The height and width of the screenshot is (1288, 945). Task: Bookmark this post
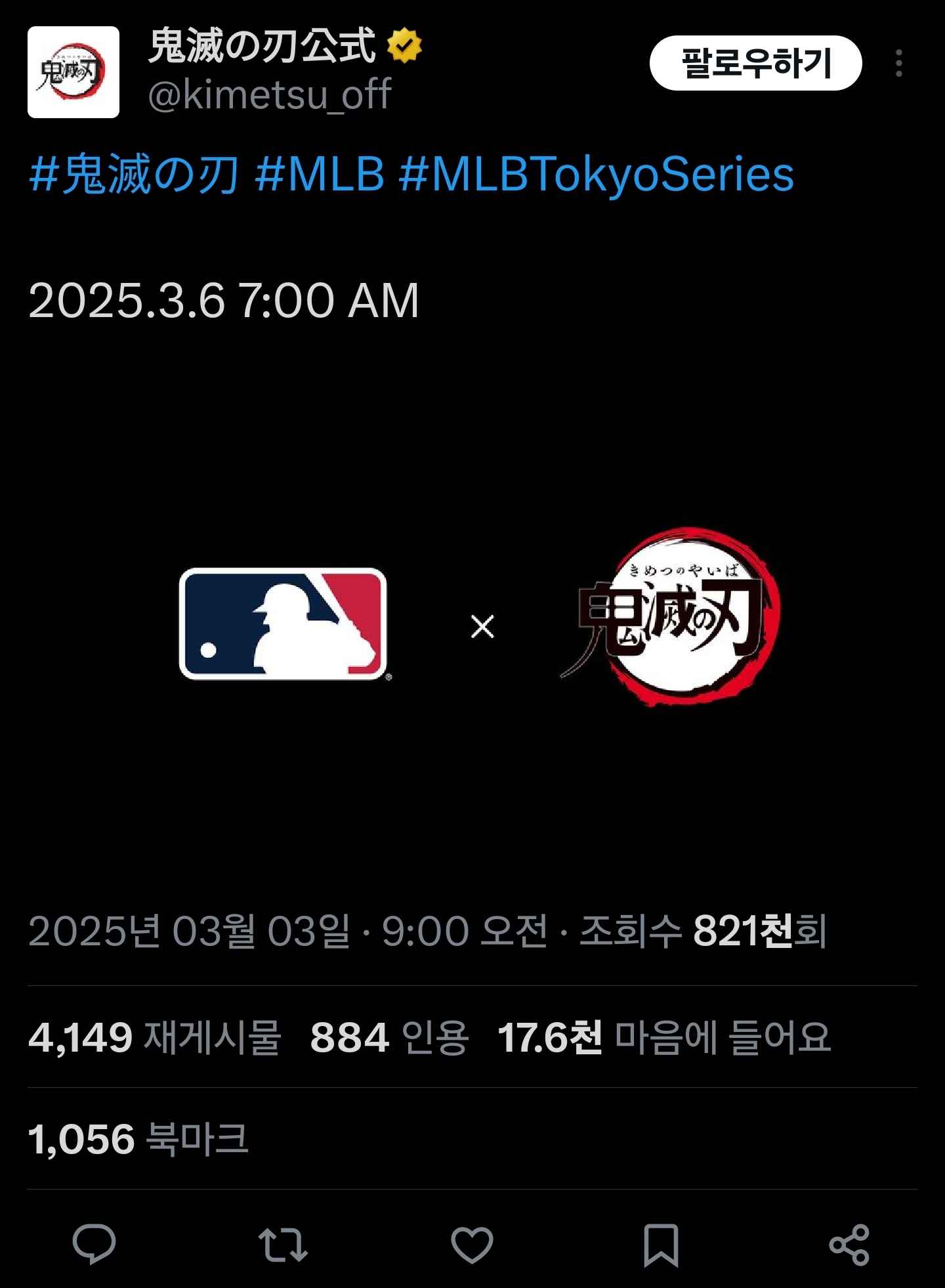tap(660, 1244)
